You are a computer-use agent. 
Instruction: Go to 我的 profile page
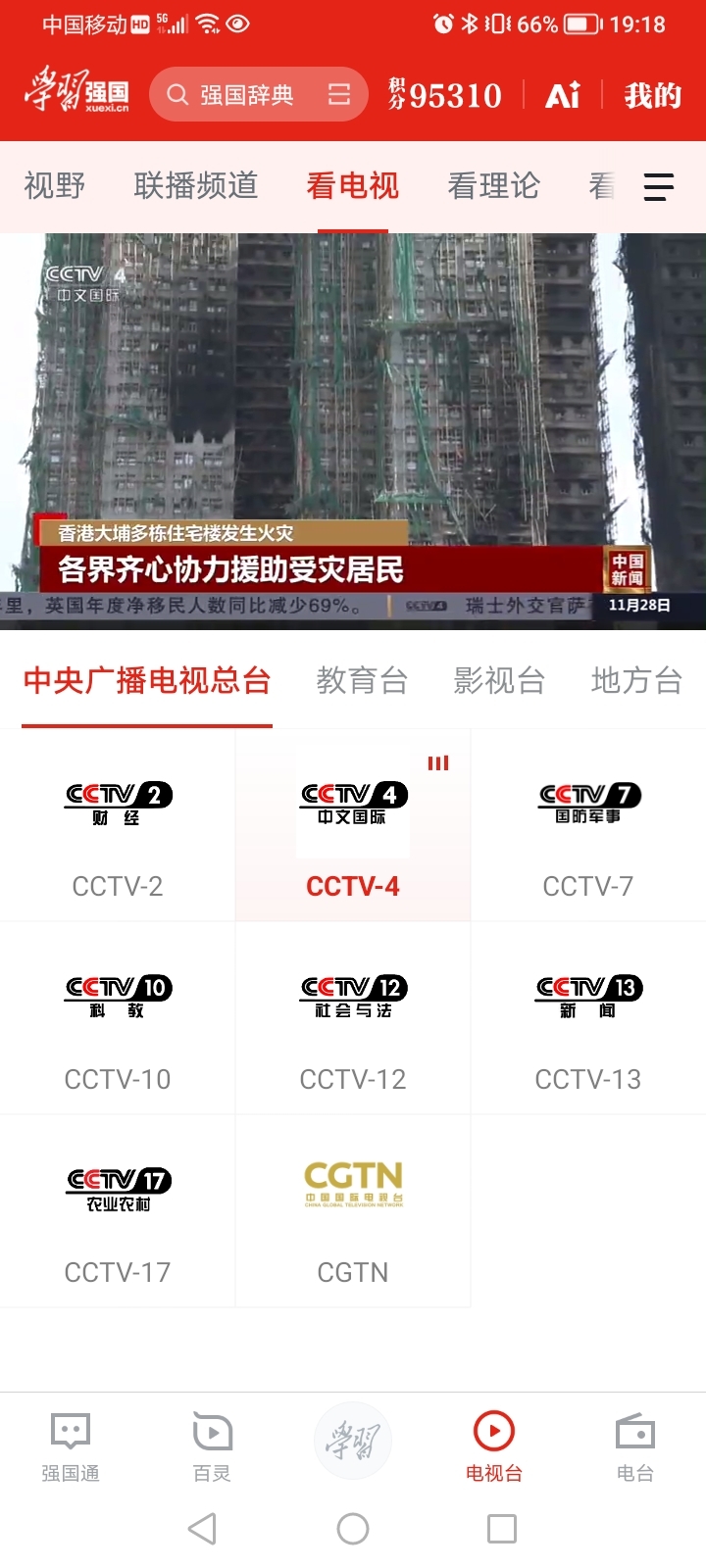pyautogui.click(x=652, y=95)
